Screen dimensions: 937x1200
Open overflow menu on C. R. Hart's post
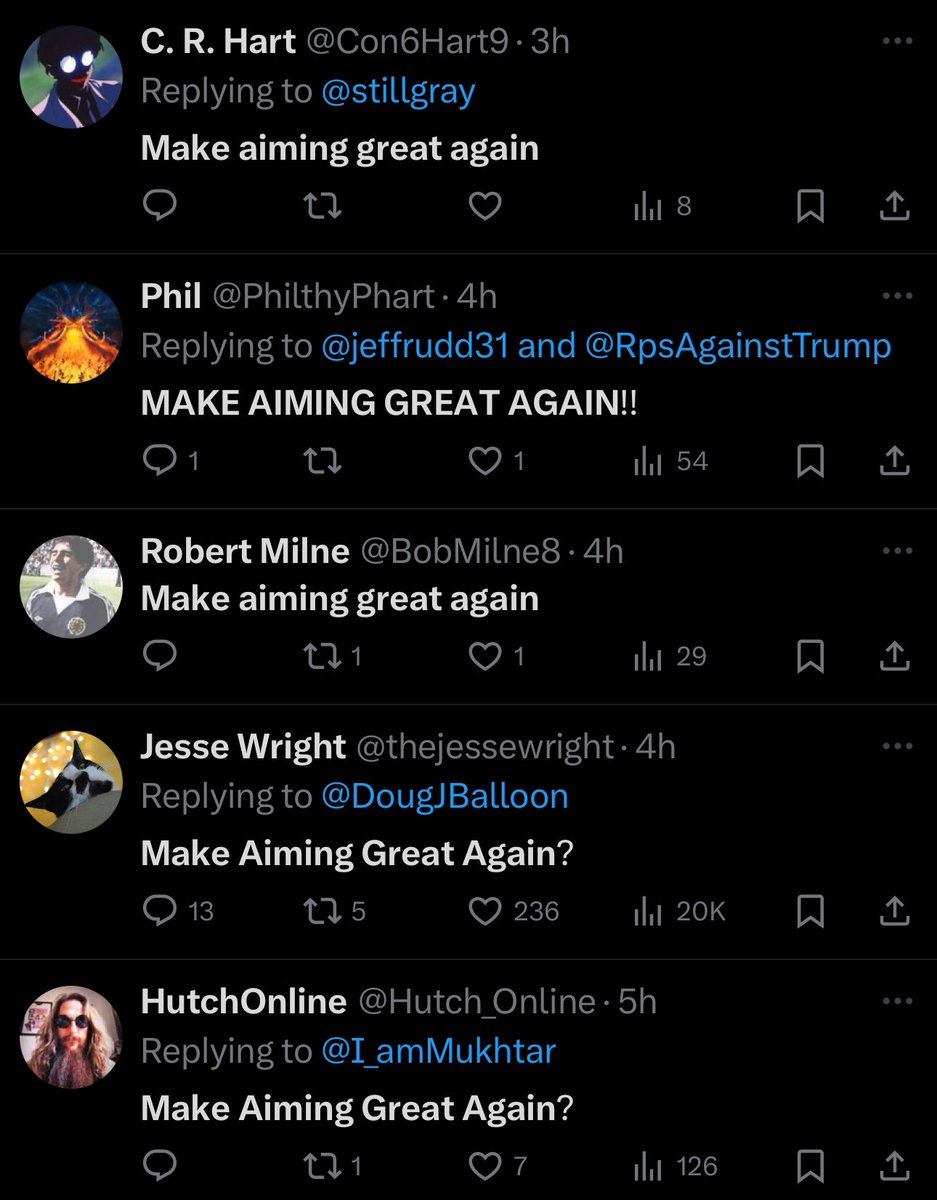pos(897,42)
